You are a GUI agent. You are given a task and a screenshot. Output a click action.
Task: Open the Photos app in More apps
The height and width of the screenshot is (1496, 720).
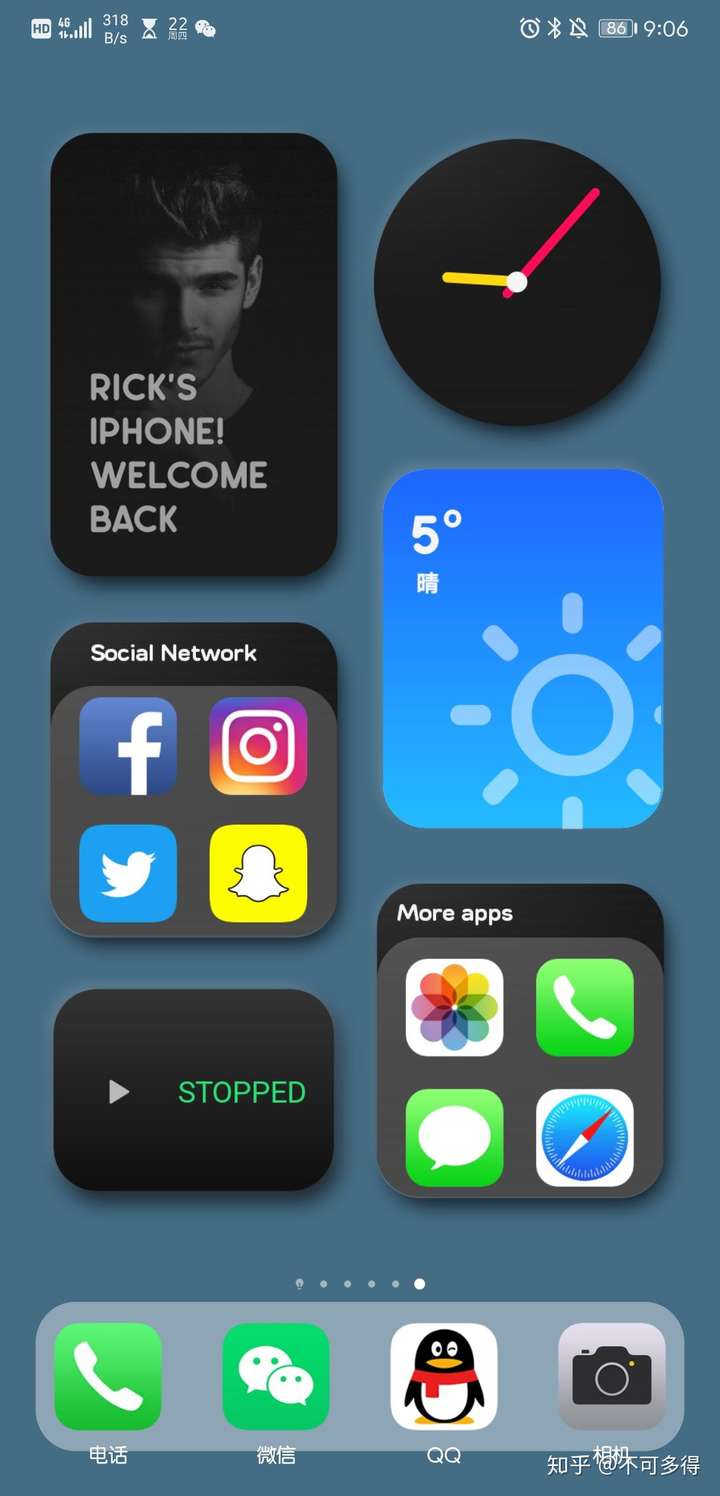click(x=454, y=1008)
